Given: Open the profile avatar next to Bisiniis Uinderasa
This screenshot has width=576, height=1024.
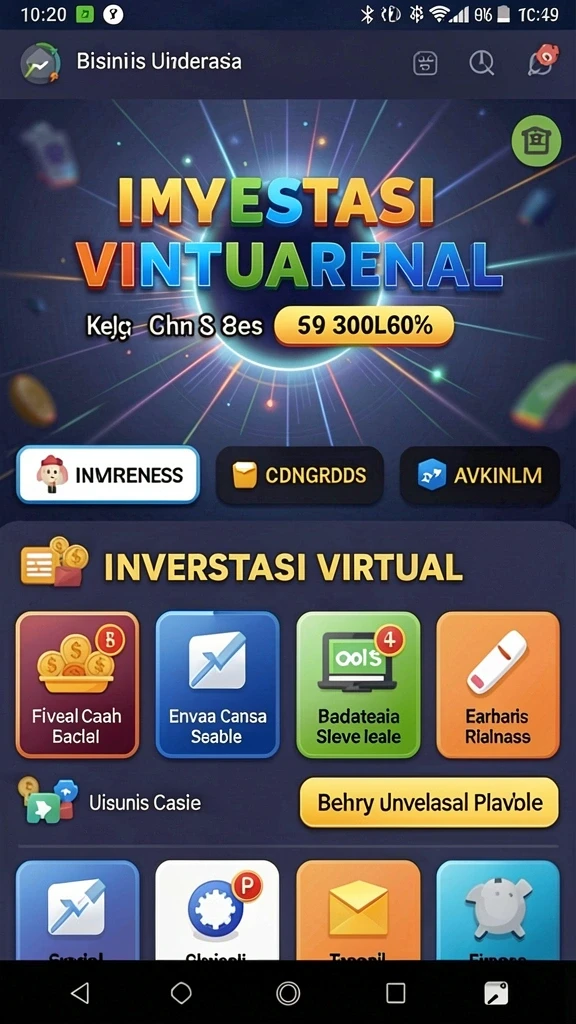Looking at the screenshot, I should pyautogui.click(x=40, y=63).
